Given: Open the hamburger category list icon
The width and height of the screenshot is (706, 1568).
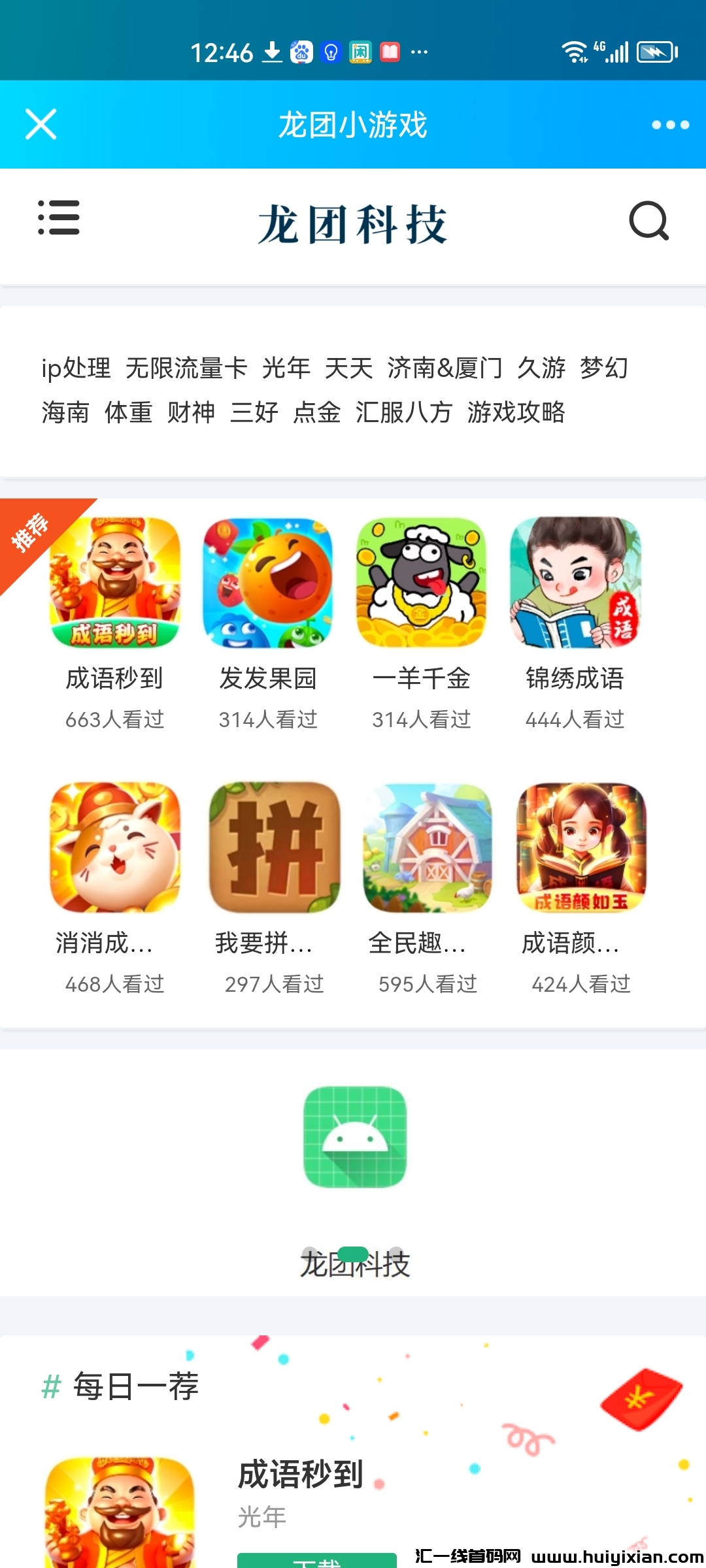Looking at the screenshot, I should [x=59, y=220].
